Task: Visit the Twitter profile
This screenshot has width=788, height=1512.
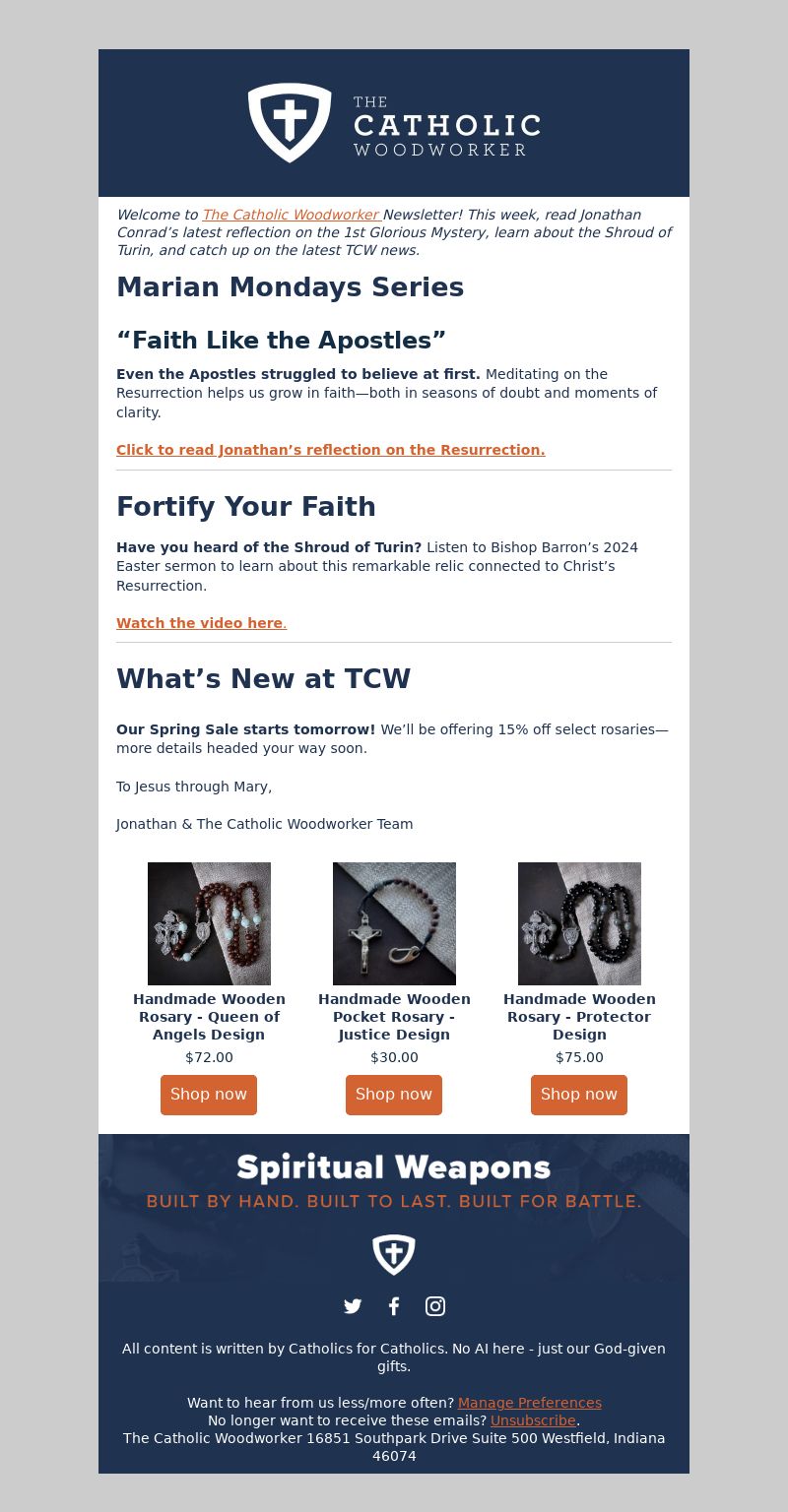Action: point(353,1306)
